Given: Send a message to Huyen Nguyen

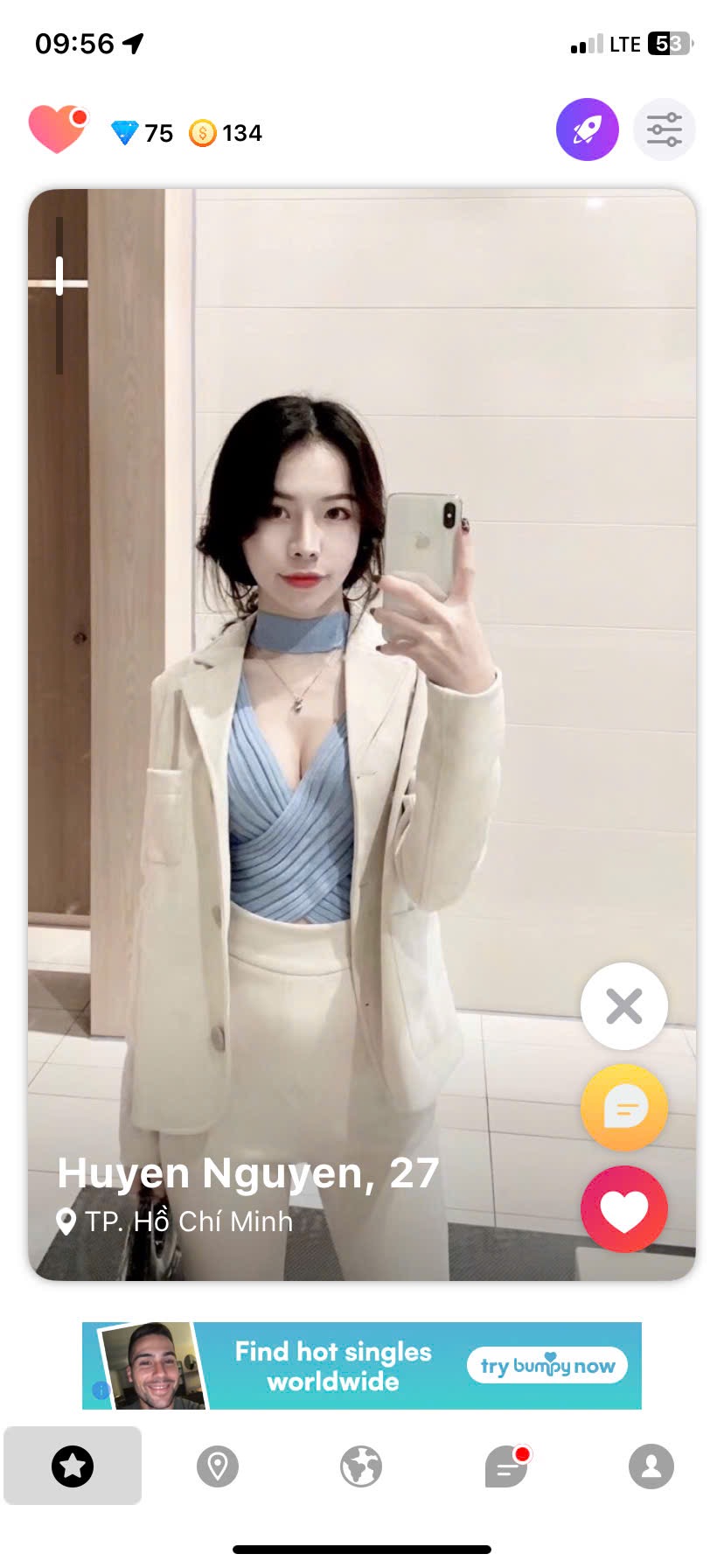Looking at the screenshot, I should click(623, 1108).
